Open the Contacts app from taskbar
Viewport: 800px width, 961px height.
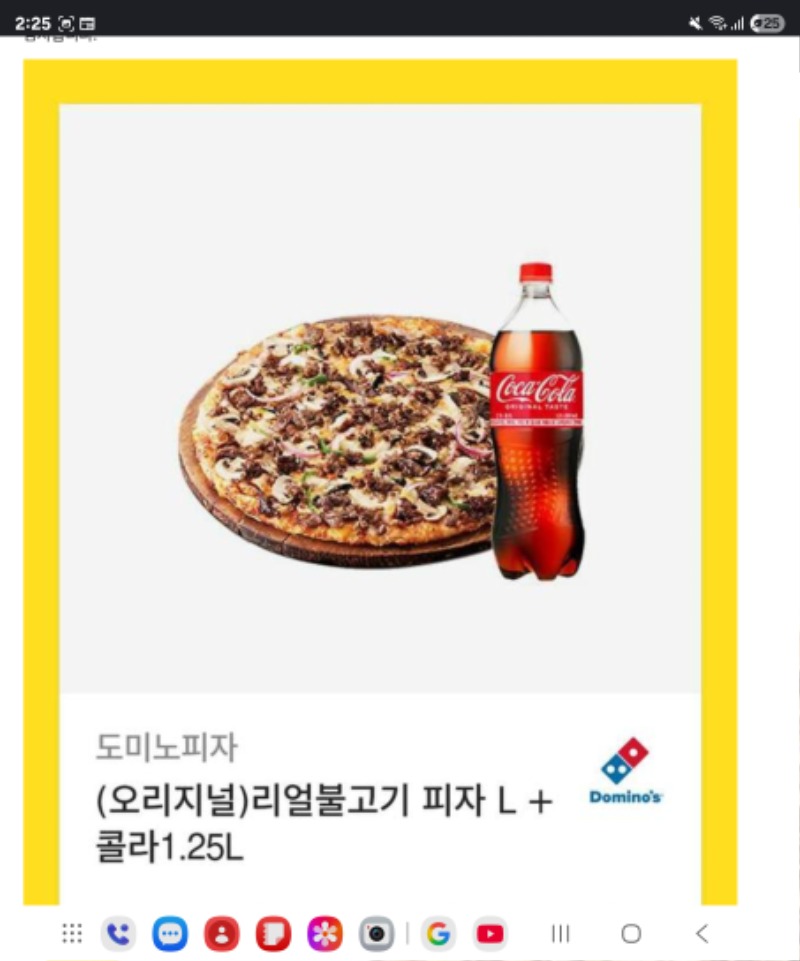tap(222, 934)
